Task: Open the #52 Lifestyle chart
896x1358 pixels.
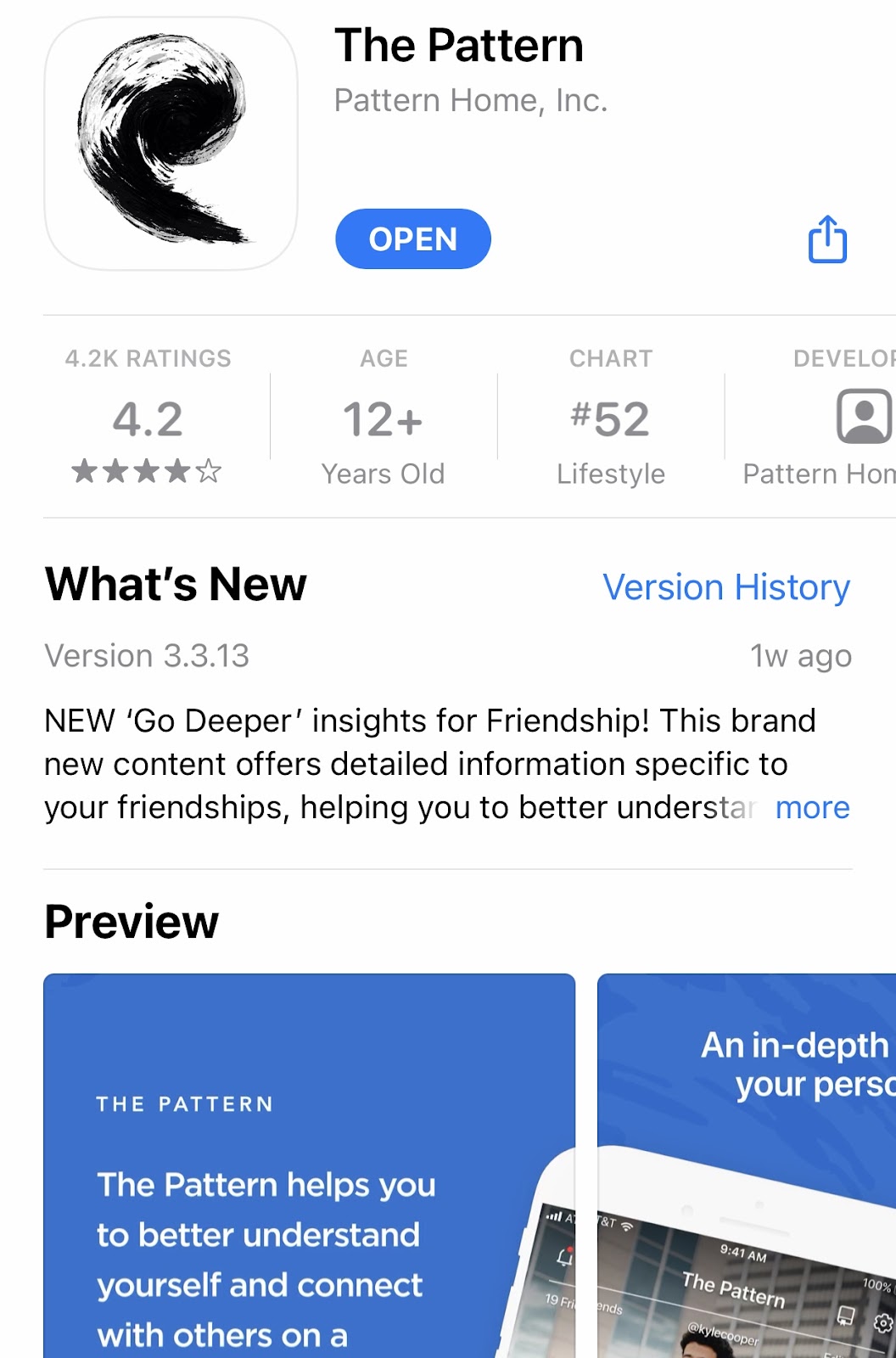Action: [611, 418]
